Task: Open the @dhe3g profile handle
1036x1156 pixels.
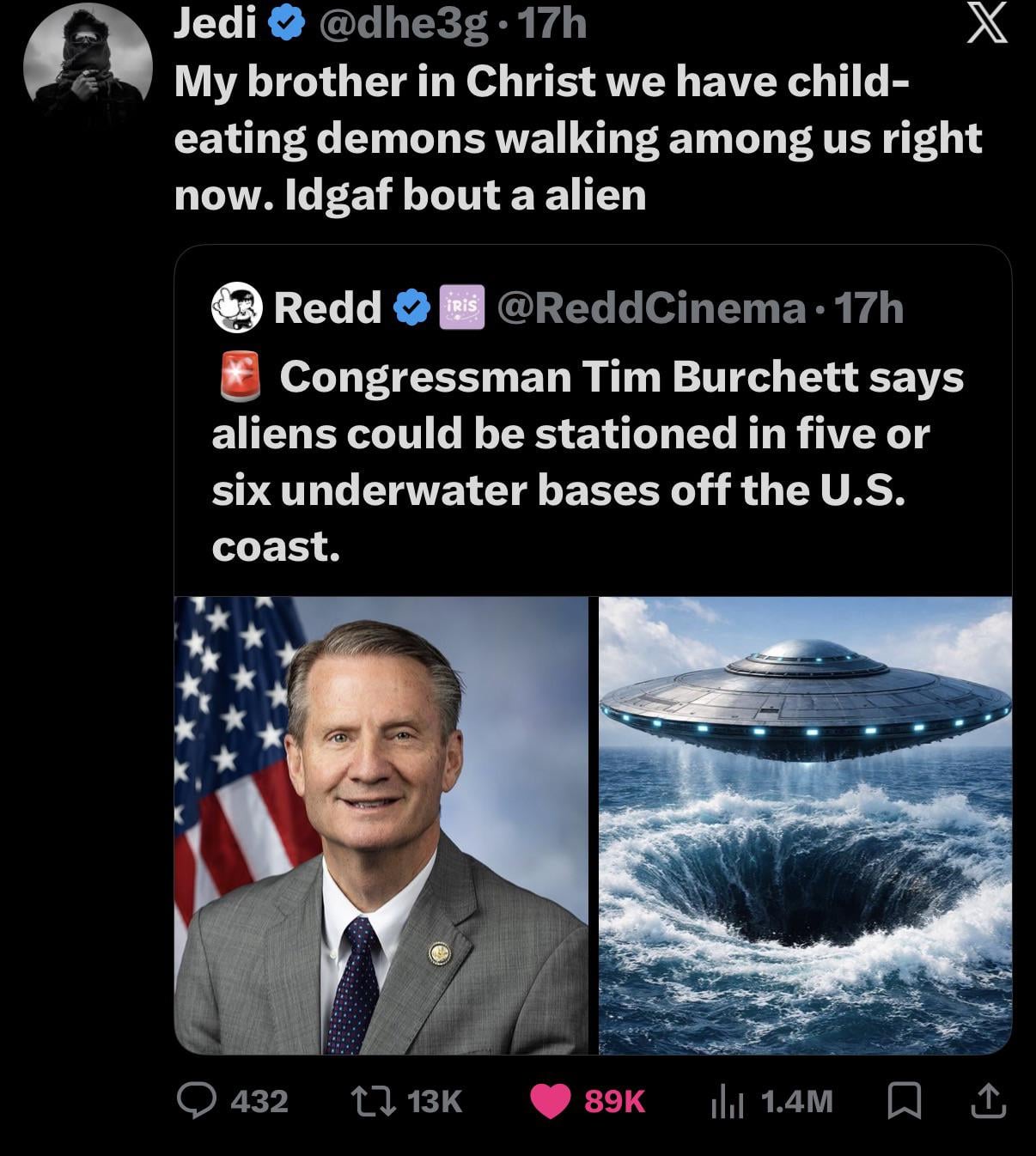Action: click(402, 23)
